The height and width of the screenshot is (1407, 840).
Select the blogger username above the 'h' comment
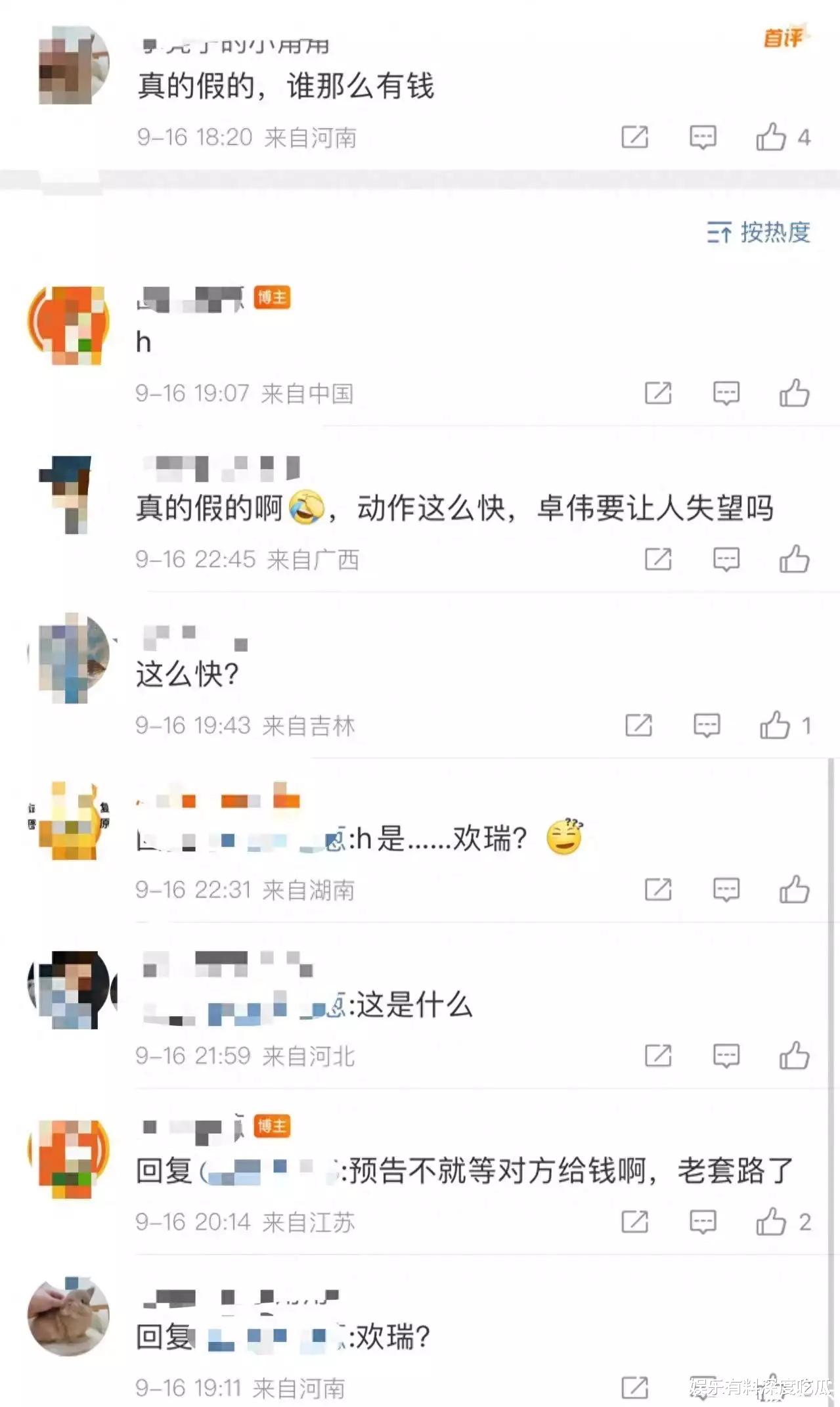pyautogui.click(x=190, y=300)
